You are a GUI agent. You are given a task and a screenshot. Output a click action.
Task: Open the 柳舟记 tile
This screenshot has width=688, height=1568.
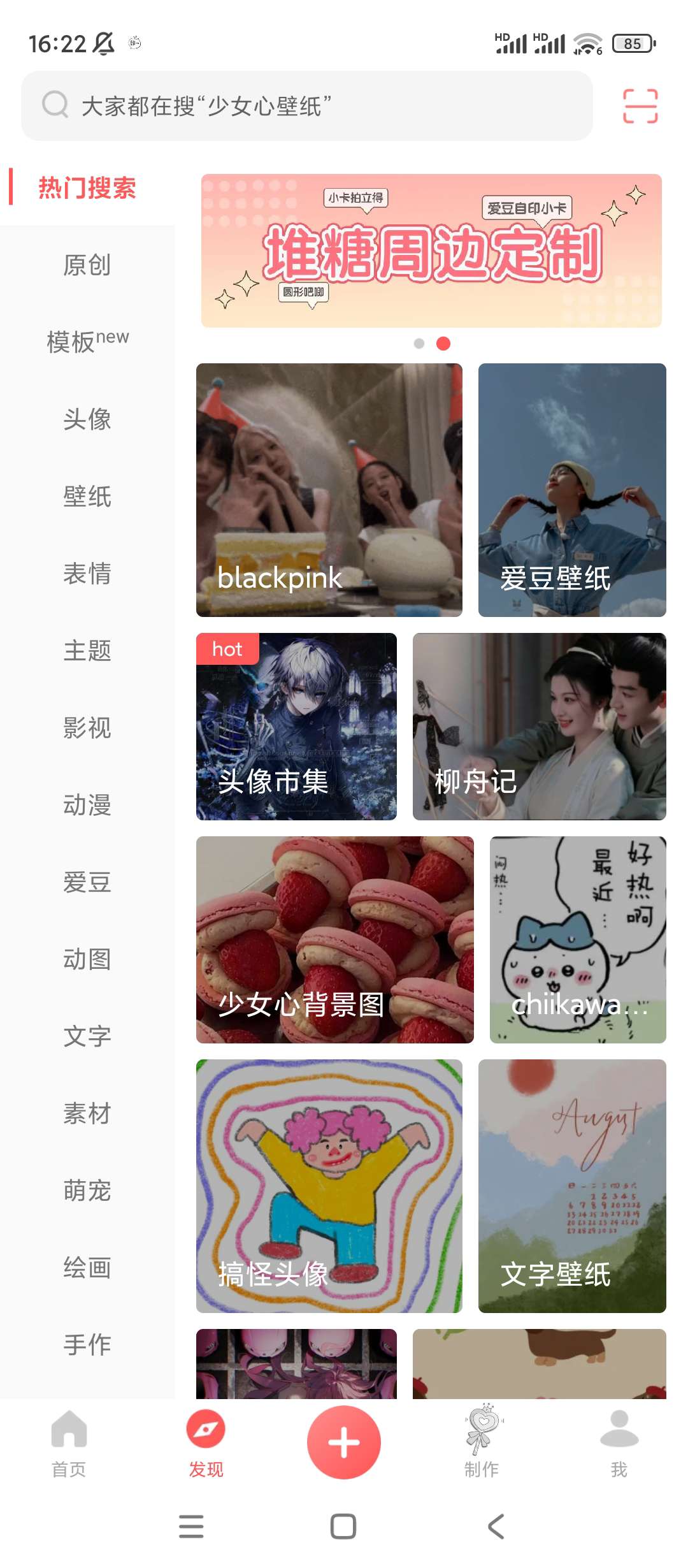539,727
